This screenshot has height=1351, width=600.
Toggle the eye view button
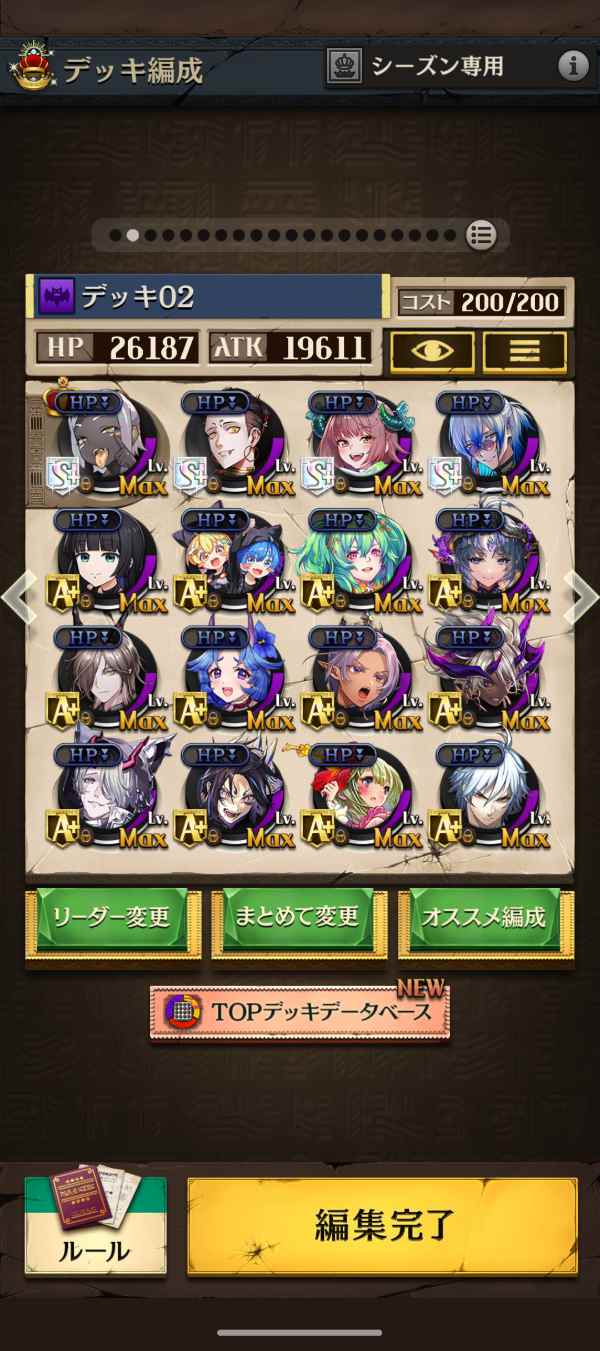tap(432, 351)
